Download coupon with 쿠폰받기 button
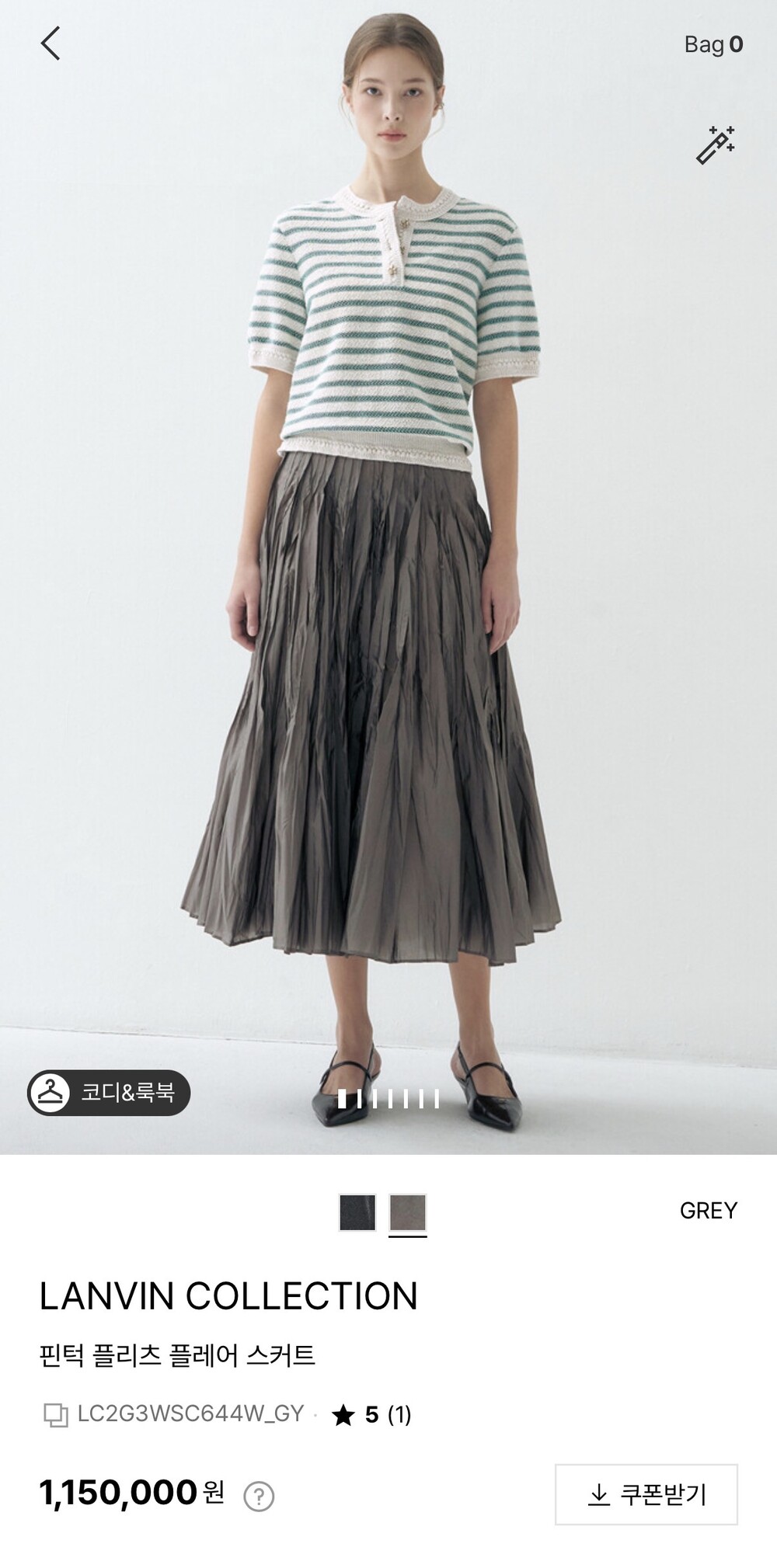 646,1494
